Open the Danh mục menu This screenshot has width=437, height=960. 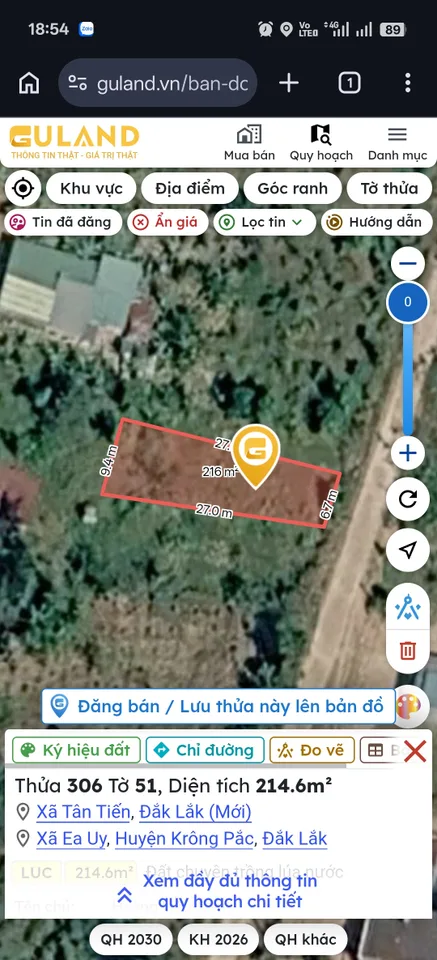click(397, 143)
